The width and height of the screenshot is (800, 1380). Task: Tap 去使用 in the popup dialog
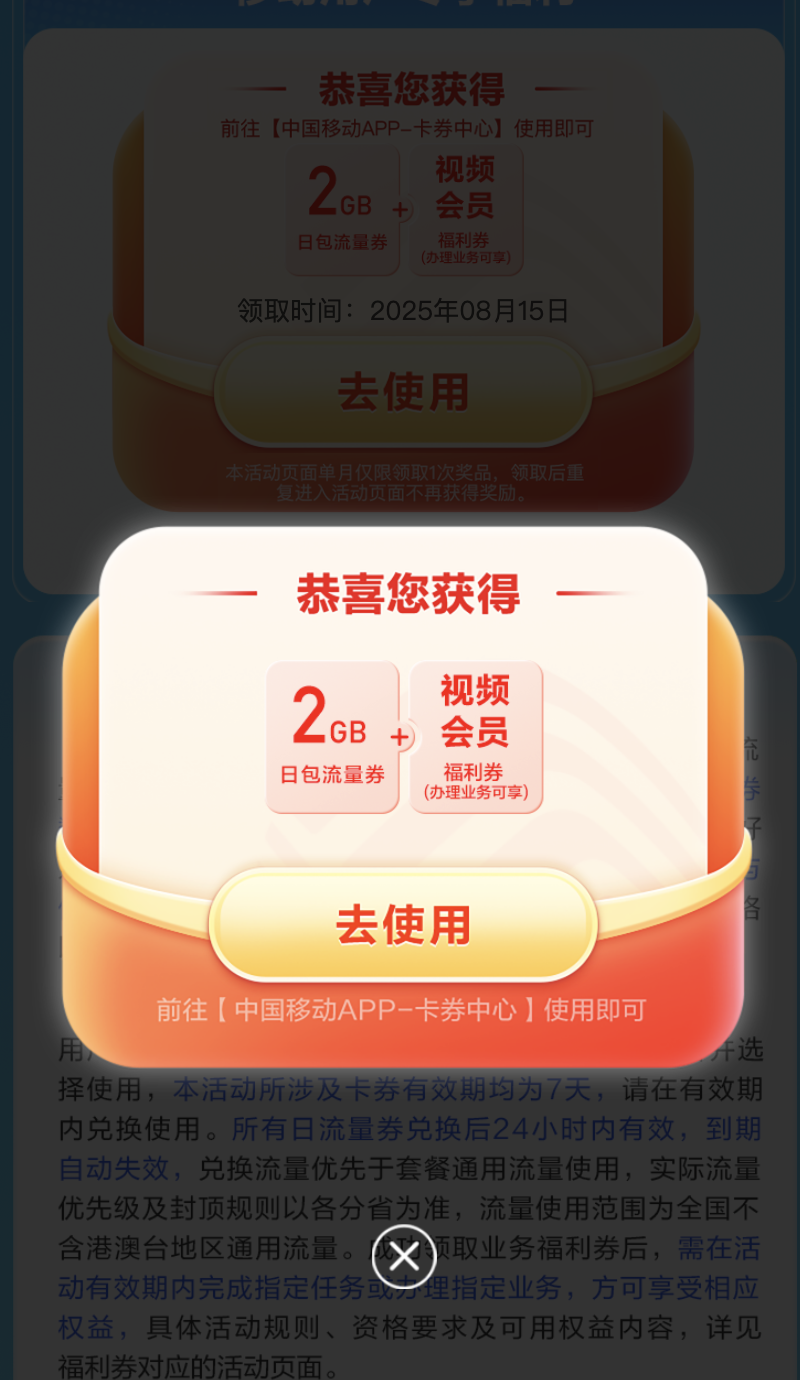(403, 925)
